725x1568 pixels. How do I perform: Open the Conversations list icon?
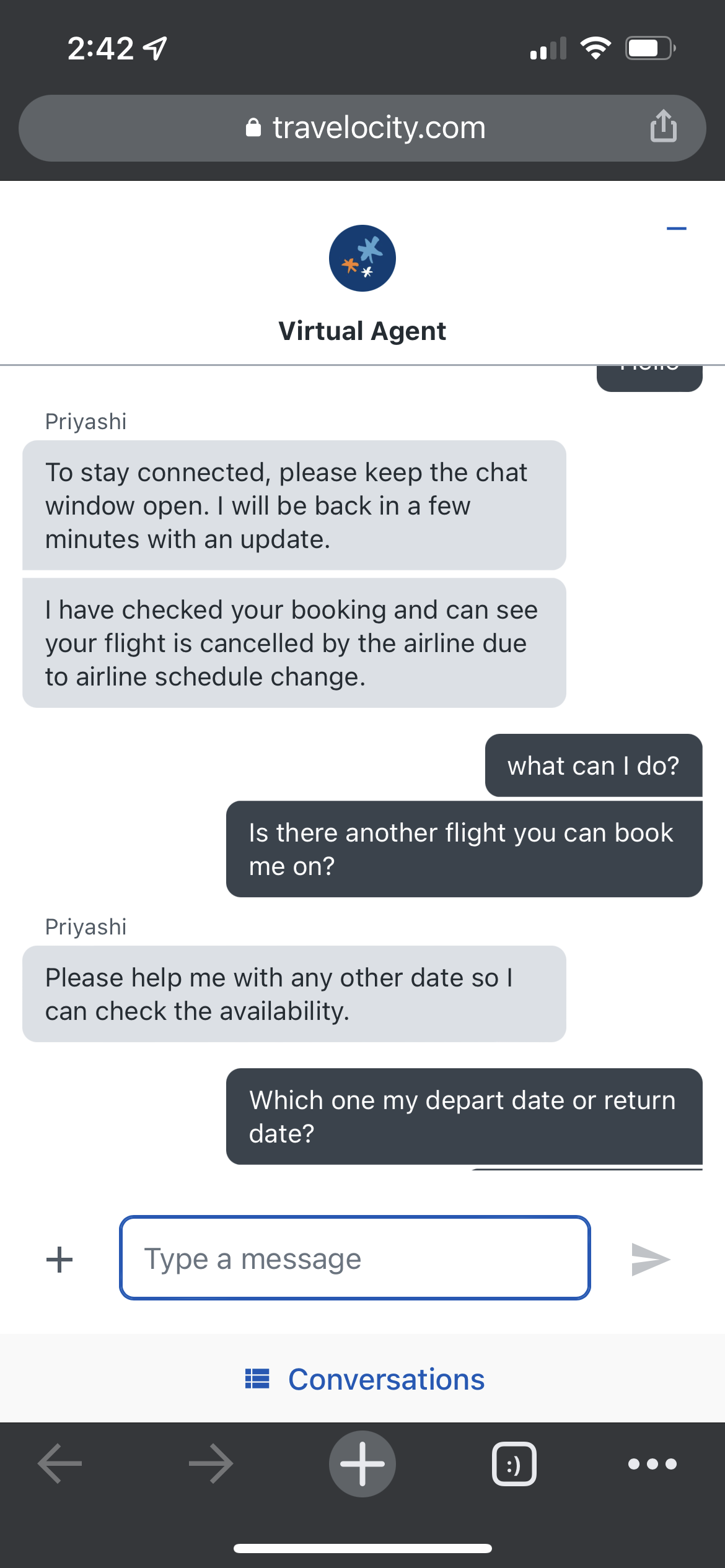[260, 1379]
